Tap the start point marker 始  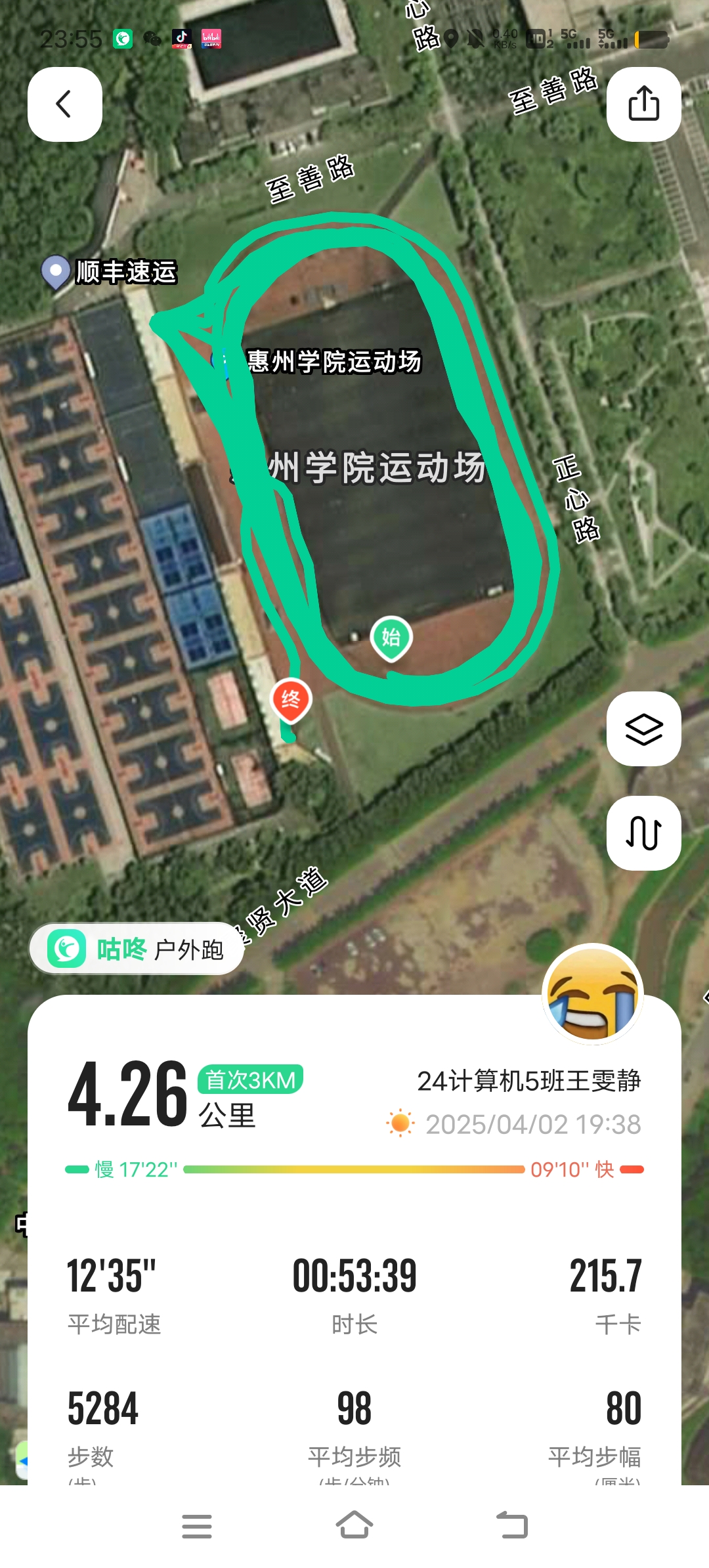(x=391, y=637)
